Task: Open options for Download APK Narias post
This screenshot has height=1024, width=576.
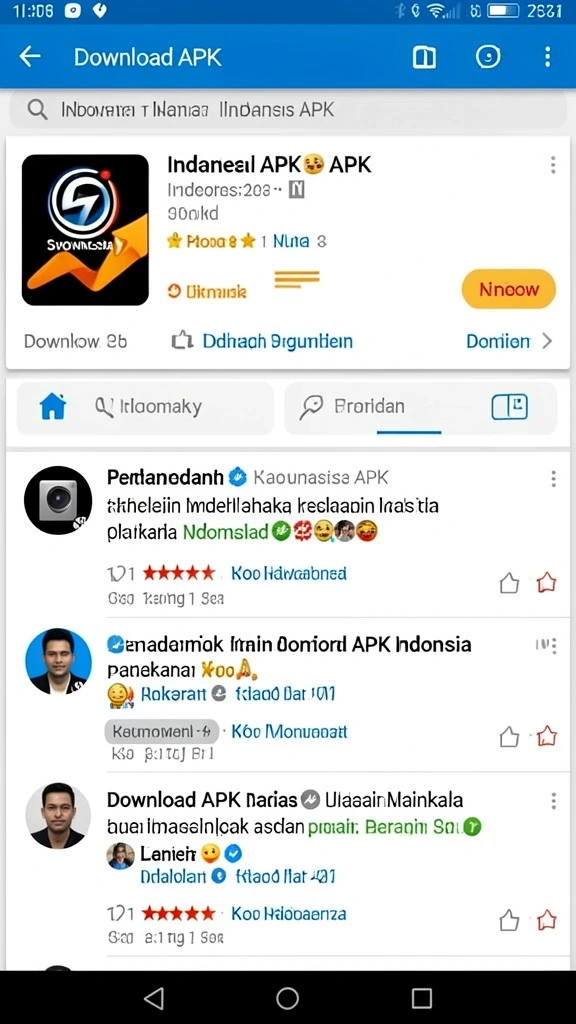Action: tap(553, 801)
